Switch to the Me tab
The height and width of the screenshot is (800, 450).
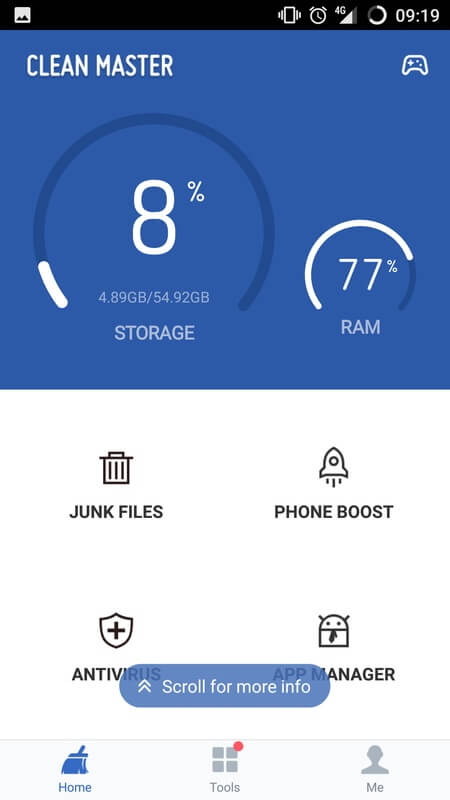click(x=375, y=769)
